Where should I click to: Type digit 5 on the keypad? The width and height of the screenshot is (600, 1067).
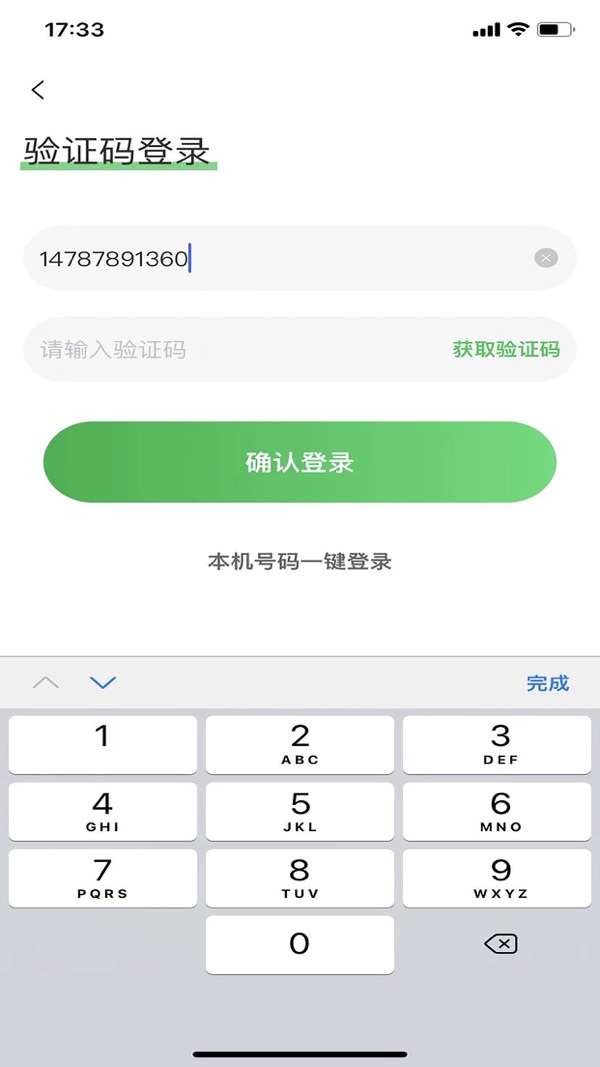point(299,811)
